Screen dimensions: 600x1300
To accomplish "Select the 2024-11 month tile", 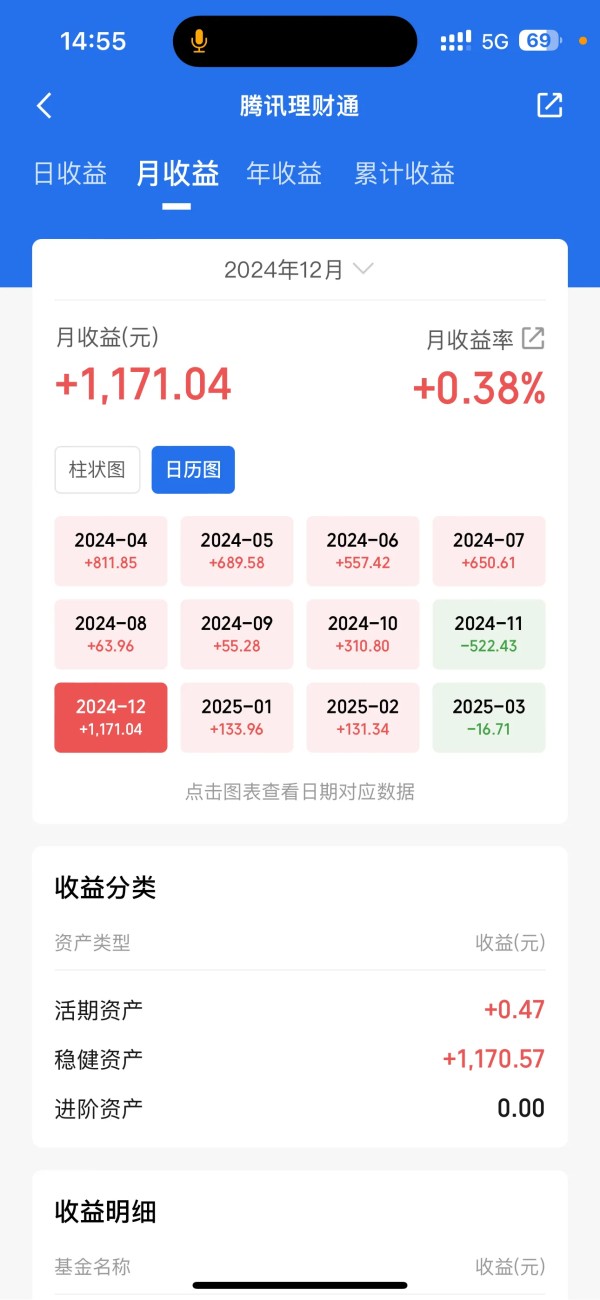I will 489,634.
